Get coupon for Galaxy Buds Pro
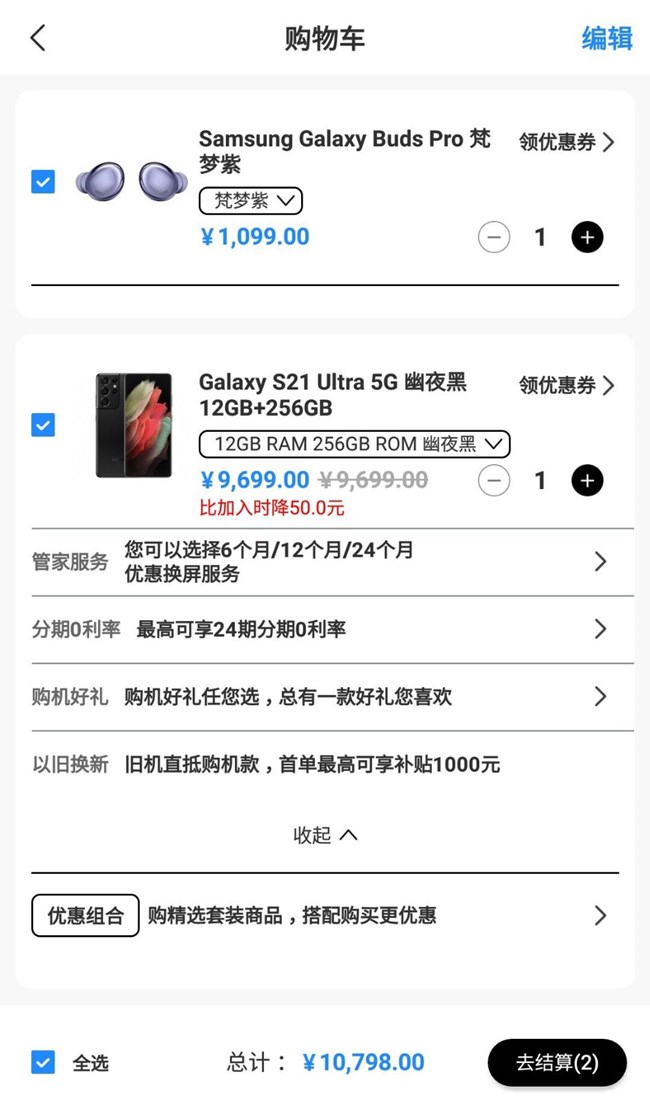This screenshot has height=1119, width=650. click(x=567, y=142)
